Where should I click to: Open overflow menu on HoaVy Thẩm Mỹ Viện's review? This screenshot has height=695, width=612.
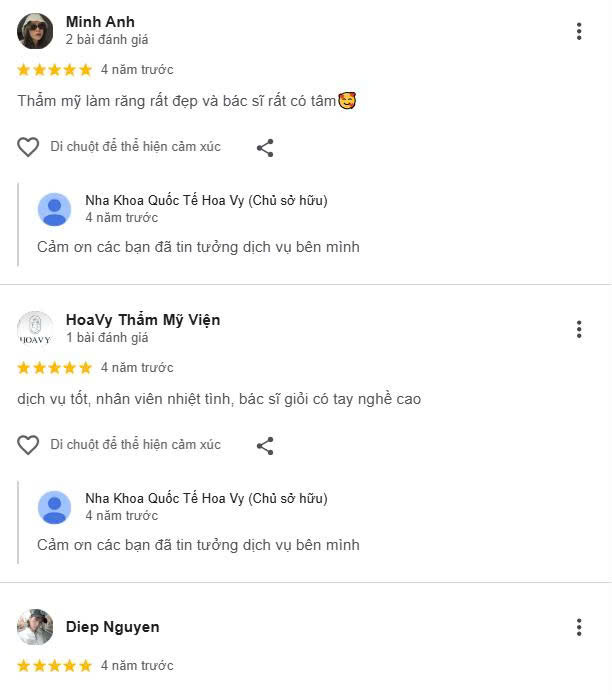[578, 329]
